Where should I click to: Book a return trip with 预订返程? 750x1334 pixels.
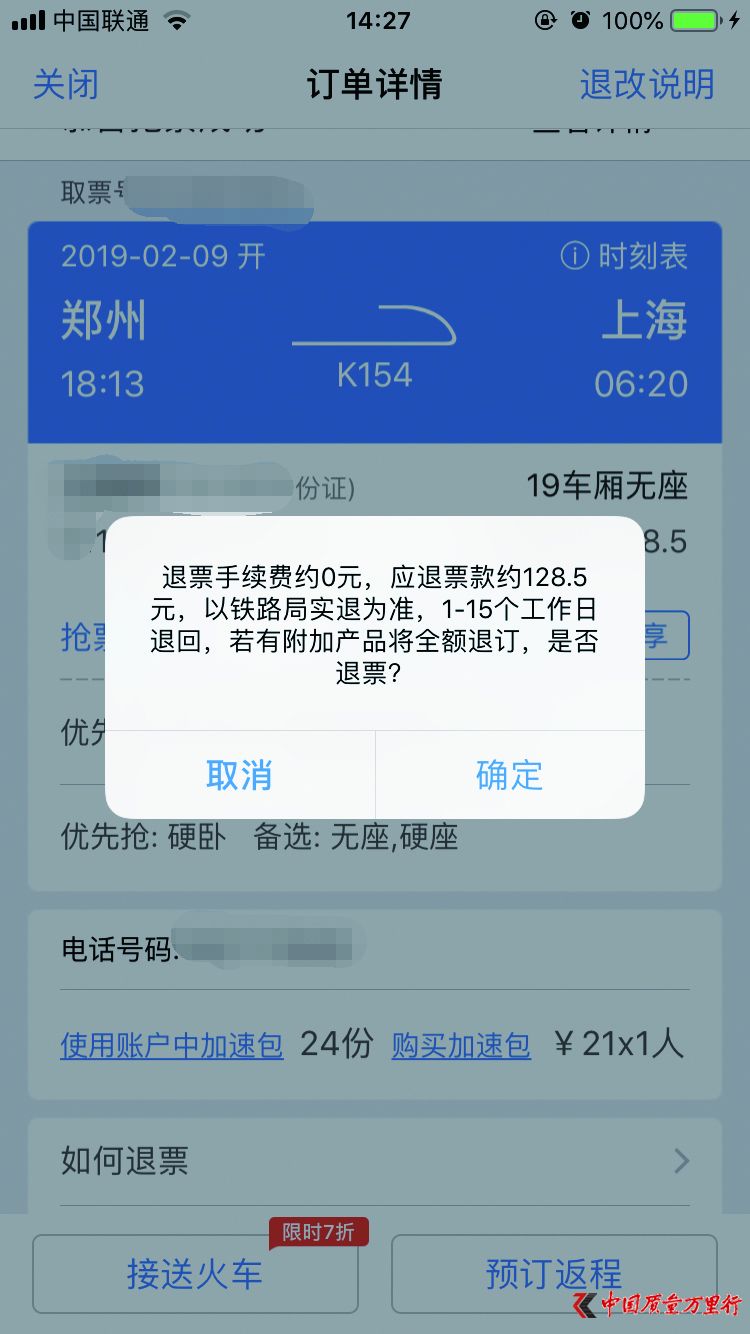[554, 1274]
